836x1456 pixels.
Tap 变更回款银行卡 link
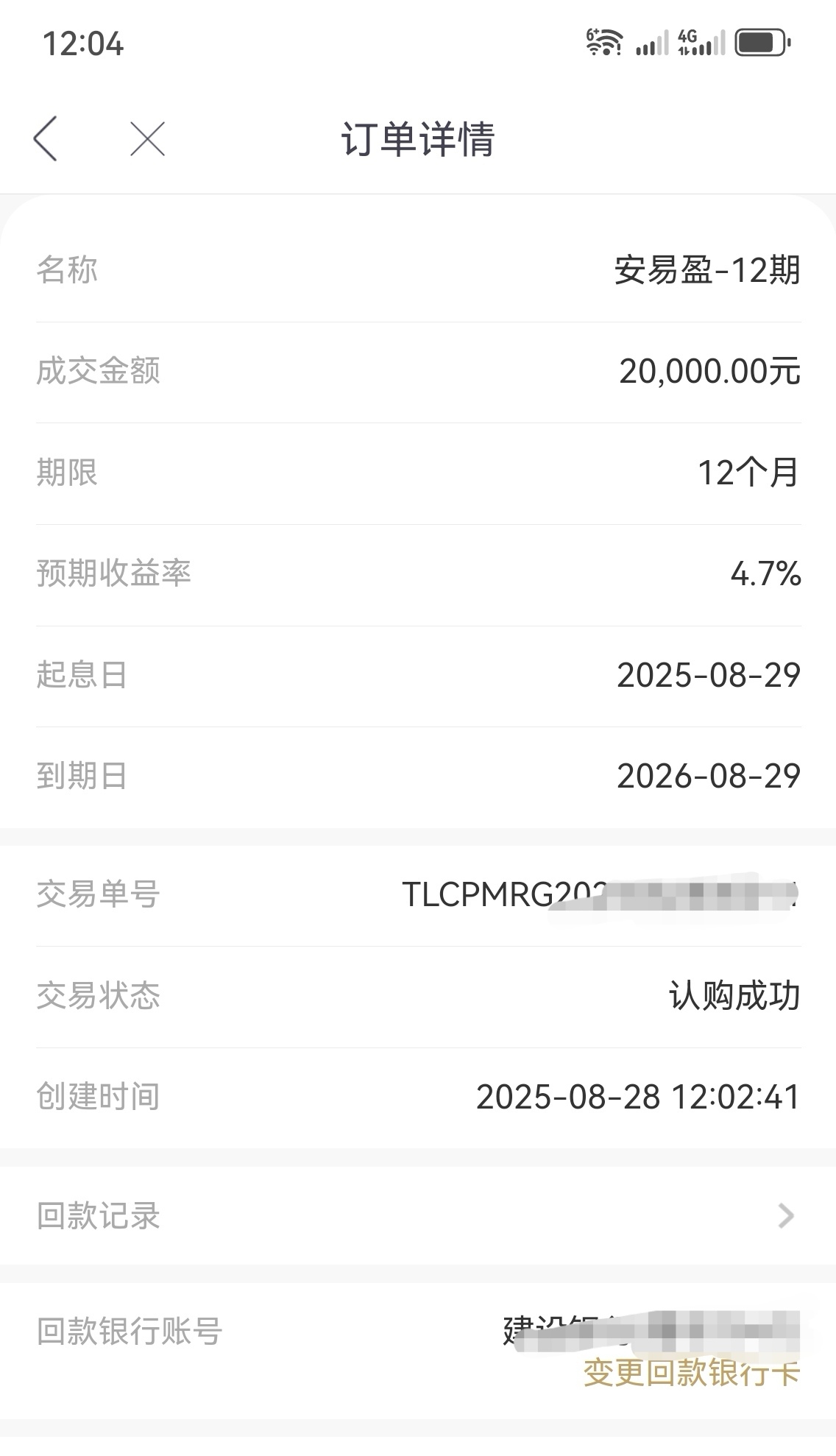(x=692, y=1374)
